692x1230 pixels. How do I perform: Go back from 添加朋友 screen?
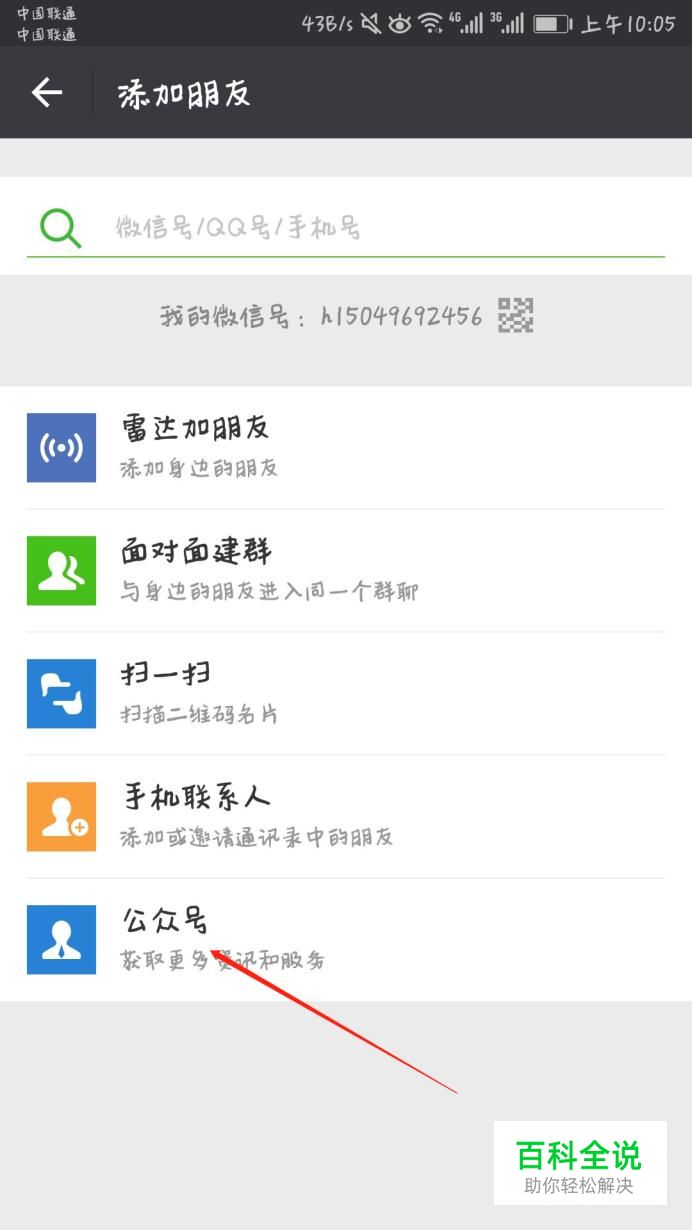(47, 93)
